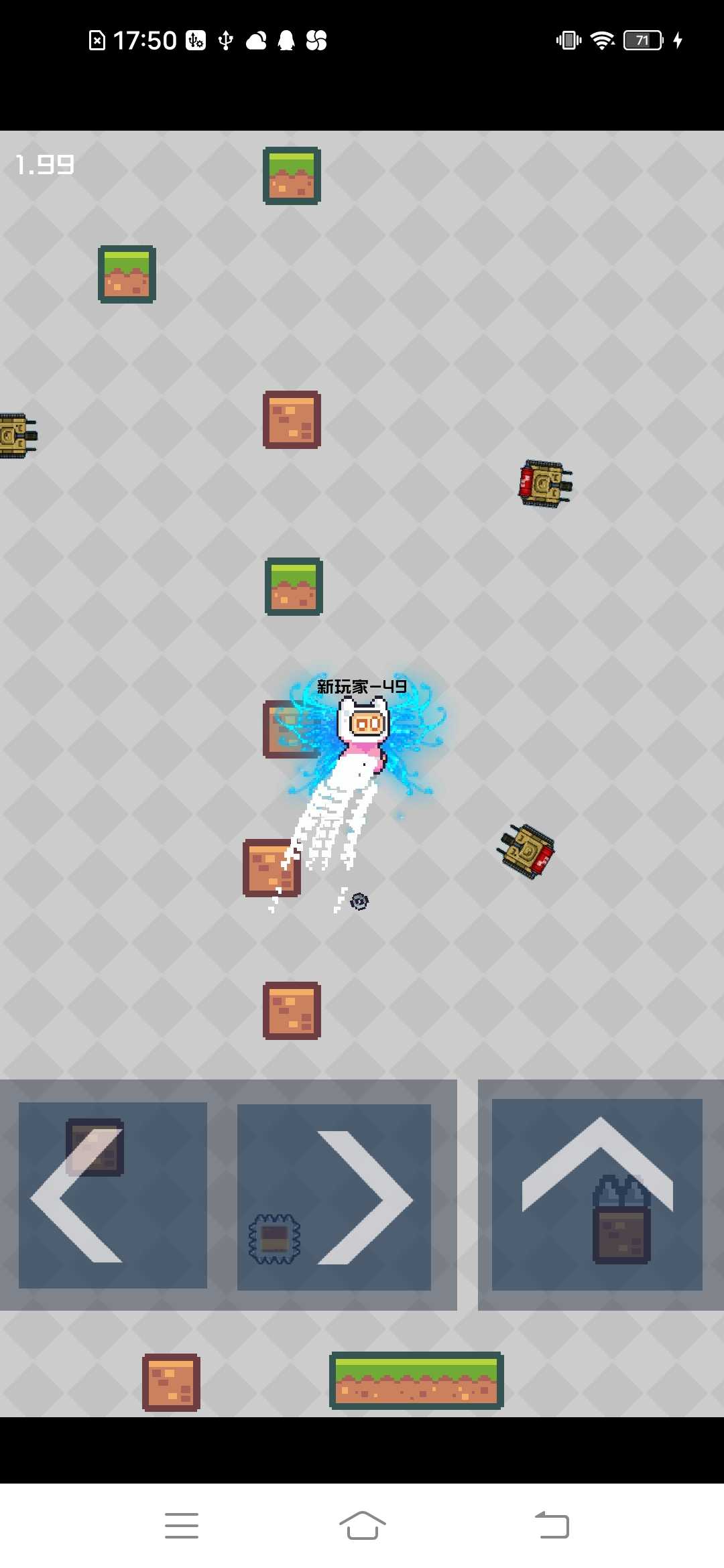Tap the Wi-Fi status icon

coord(601,40)
